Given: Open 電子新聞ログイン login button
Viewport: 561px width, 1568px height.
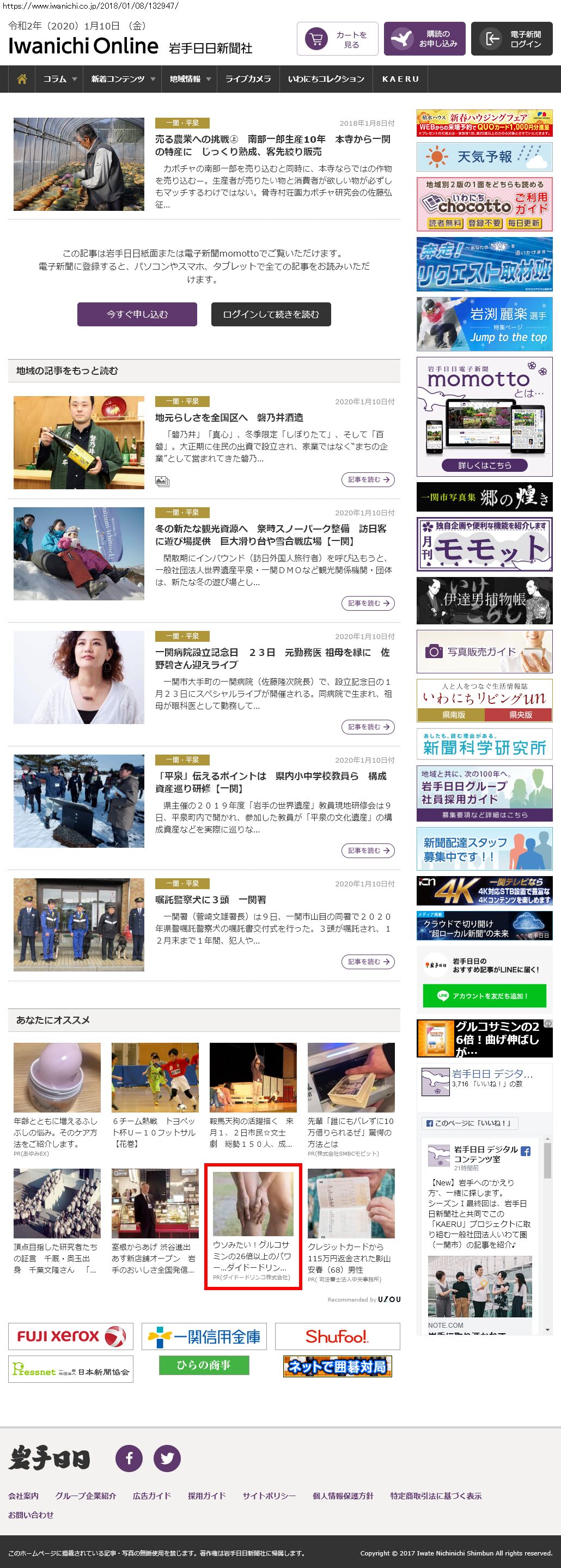Looking at the screenshot, I should (x=511, y=40).
